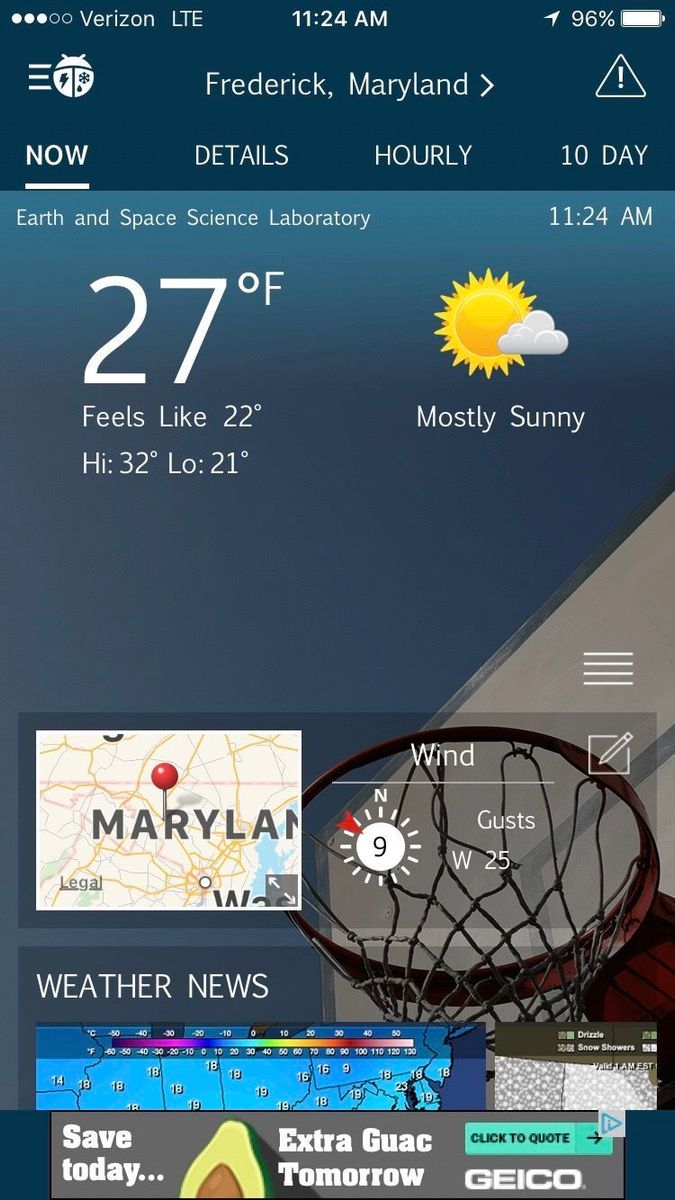Switch to the Hourly tab
Viewport: 675px width, 1200px height.
(422, 156)
